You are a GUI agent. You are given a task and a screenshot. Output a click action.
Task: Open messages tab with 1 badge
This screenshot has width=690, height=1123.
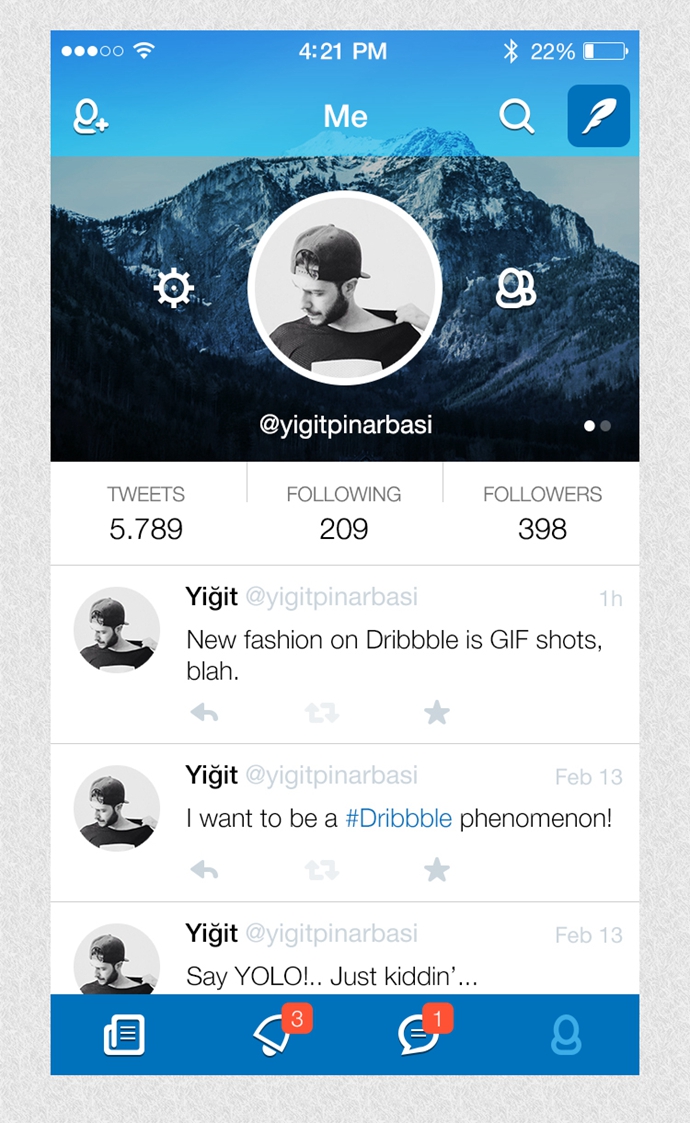[x=418, y=1035]
